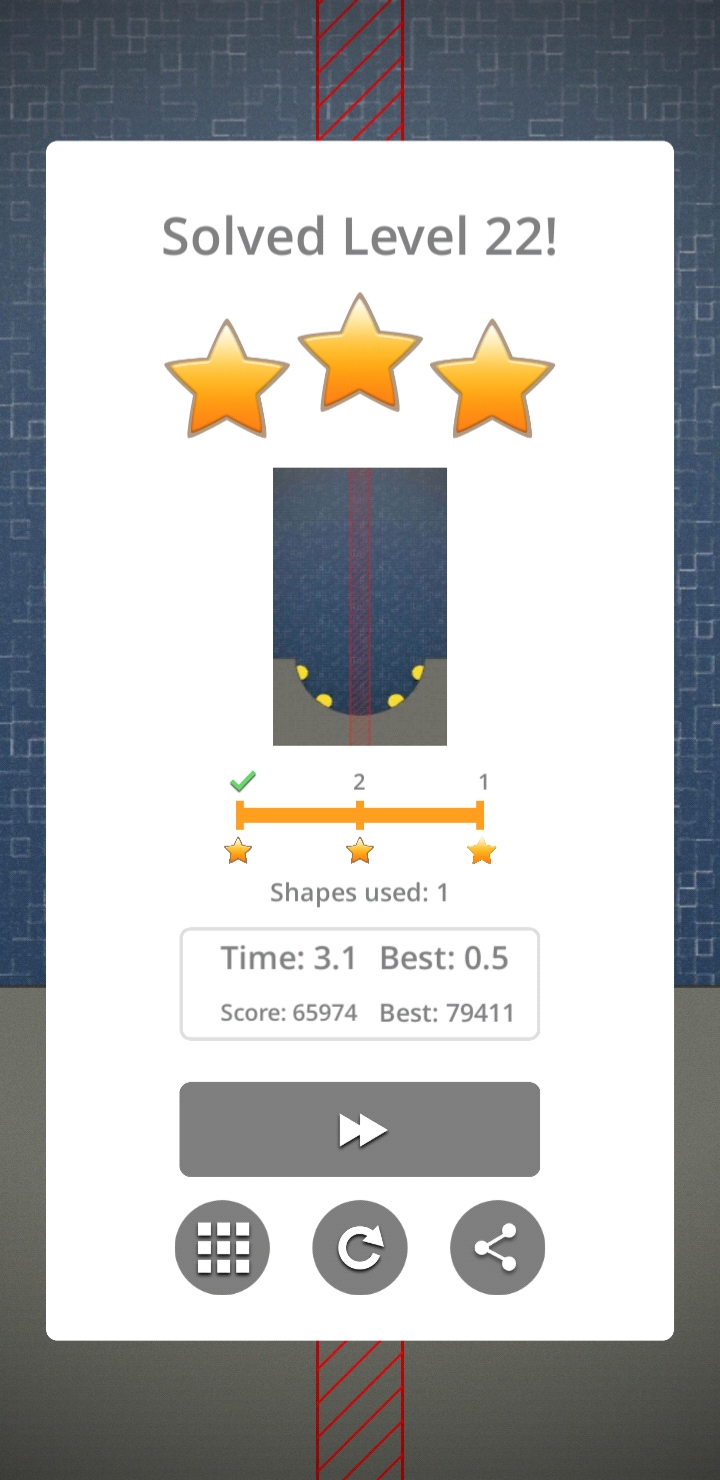
Task: Advance to the next level with the fast-forward button
Action: tap(359, 1129)
